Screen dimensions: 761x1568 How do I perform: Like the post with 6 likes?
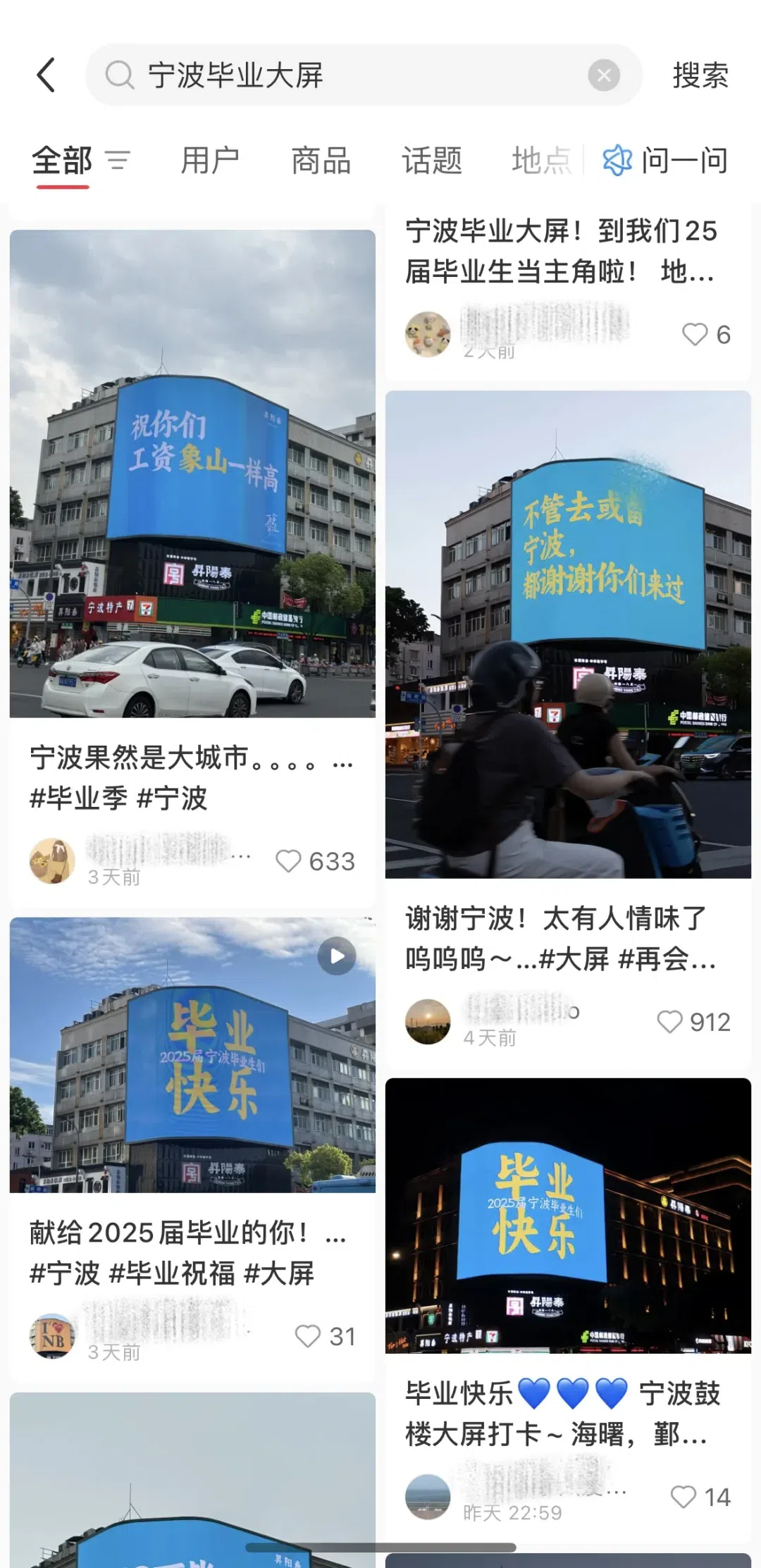(695, 335)
